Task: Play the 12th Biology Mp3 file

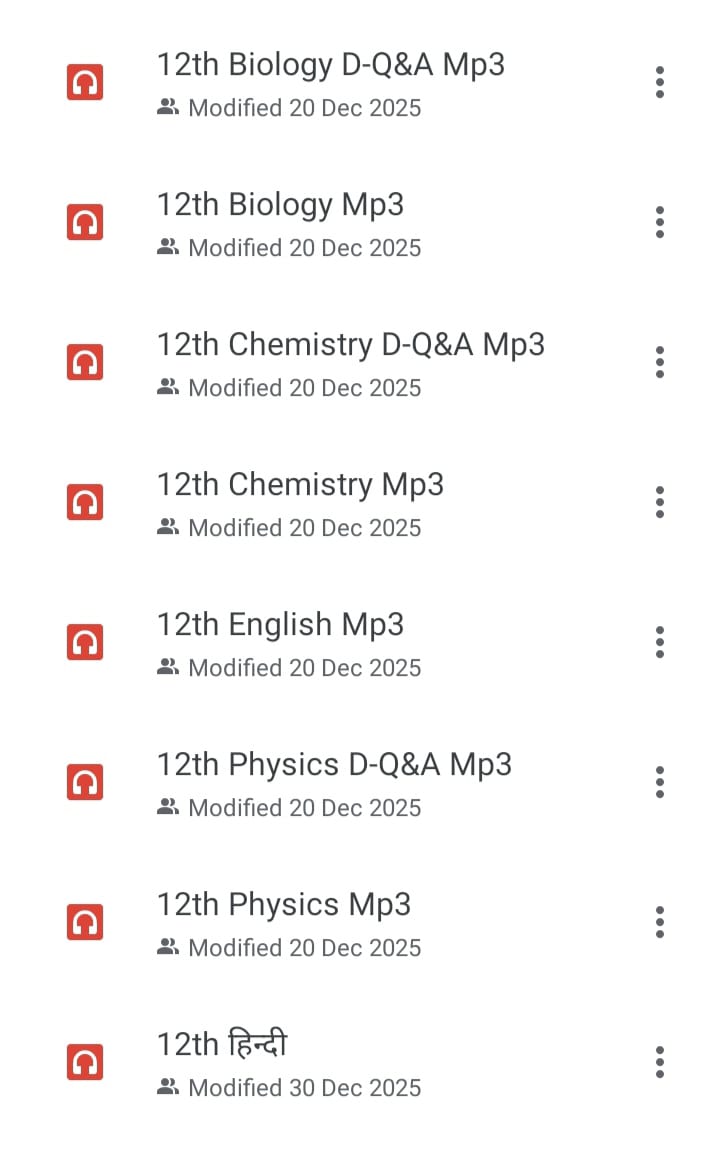Action: click(280, 206)
